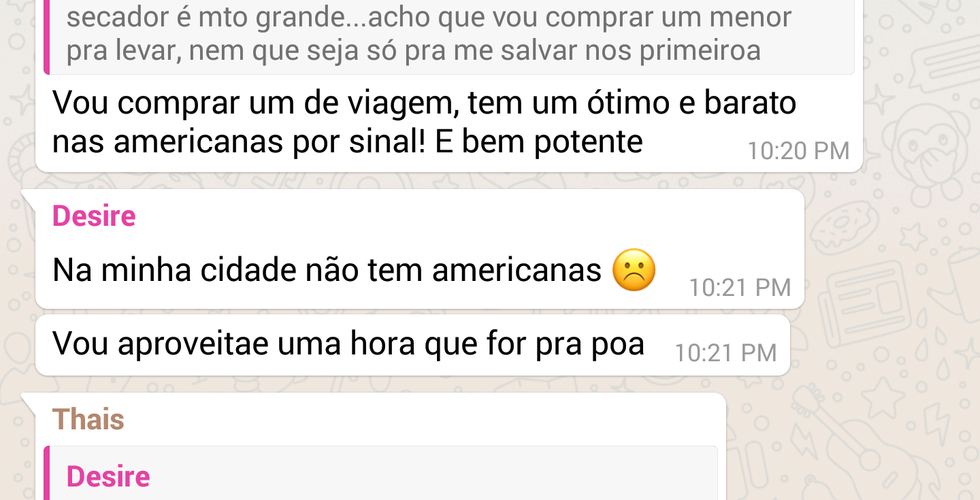Open the quoted Desire reply in Thais's message
The height and width of the screenshot is (500, 980).
[380, 474]
